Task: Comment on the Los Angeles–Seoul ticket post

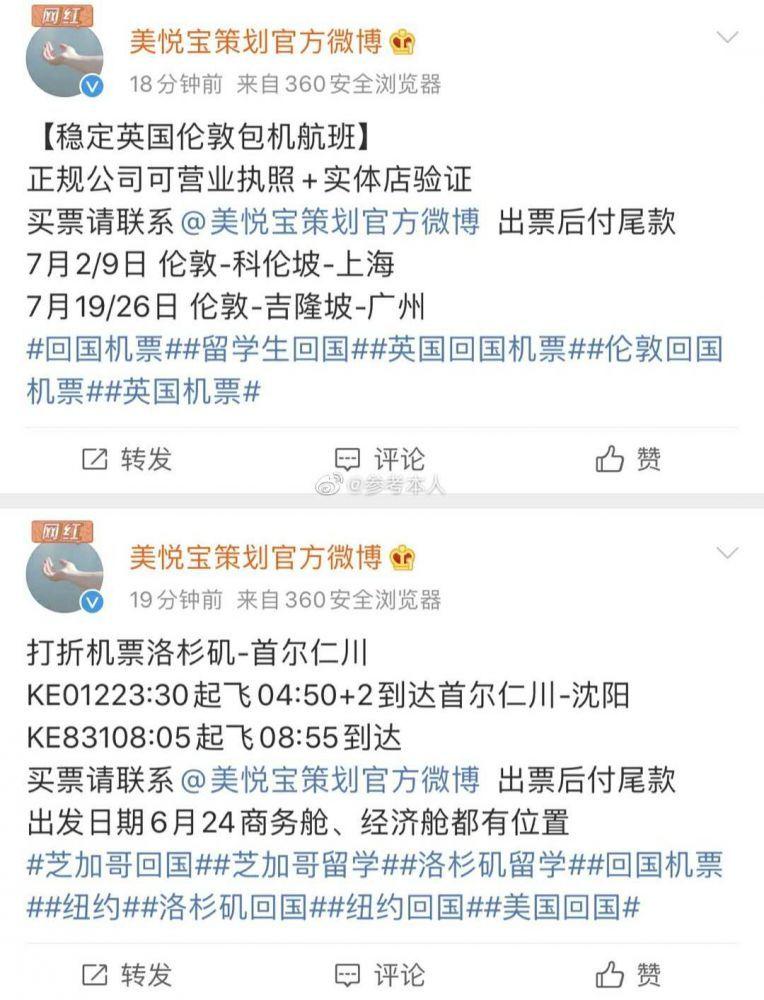Action: [380, 974]
